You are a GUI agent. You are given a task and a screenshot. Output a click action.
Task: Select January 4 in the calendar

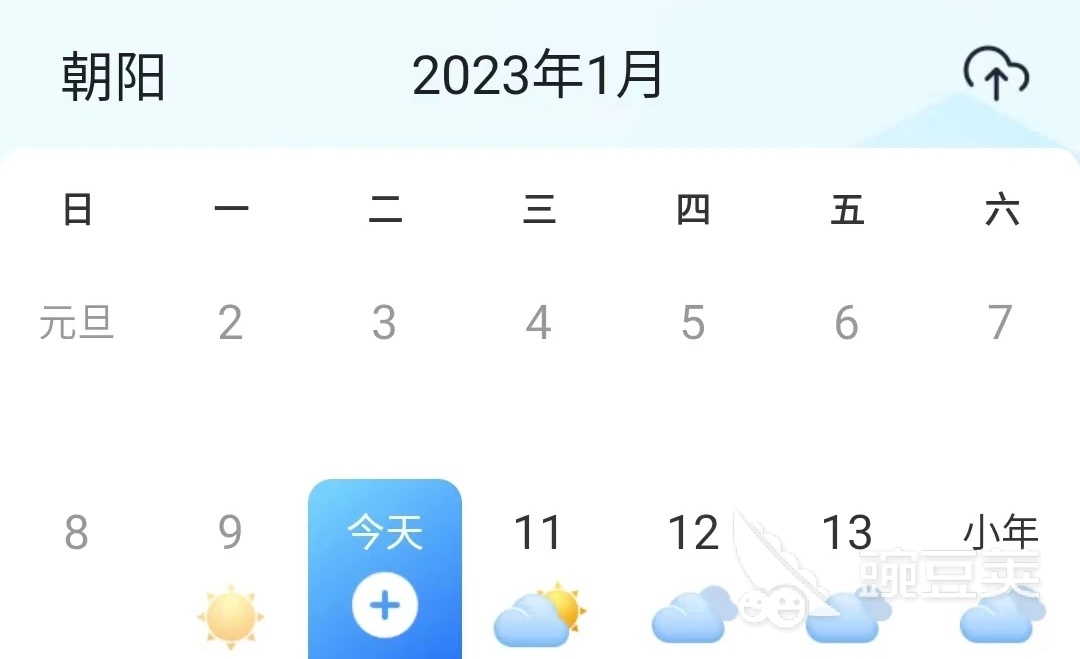(539, 323)
